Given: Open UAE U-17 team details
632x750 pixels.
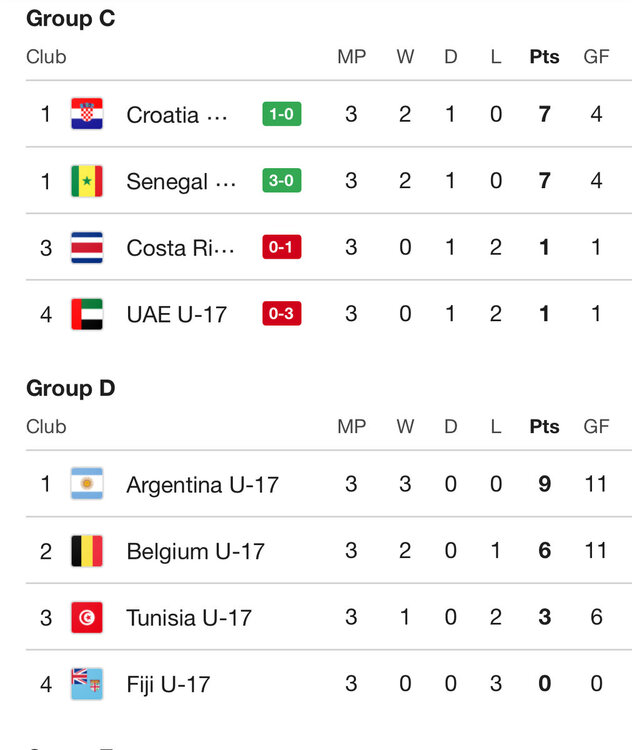Looking at the screenshot, I should [x=176, y=314].
